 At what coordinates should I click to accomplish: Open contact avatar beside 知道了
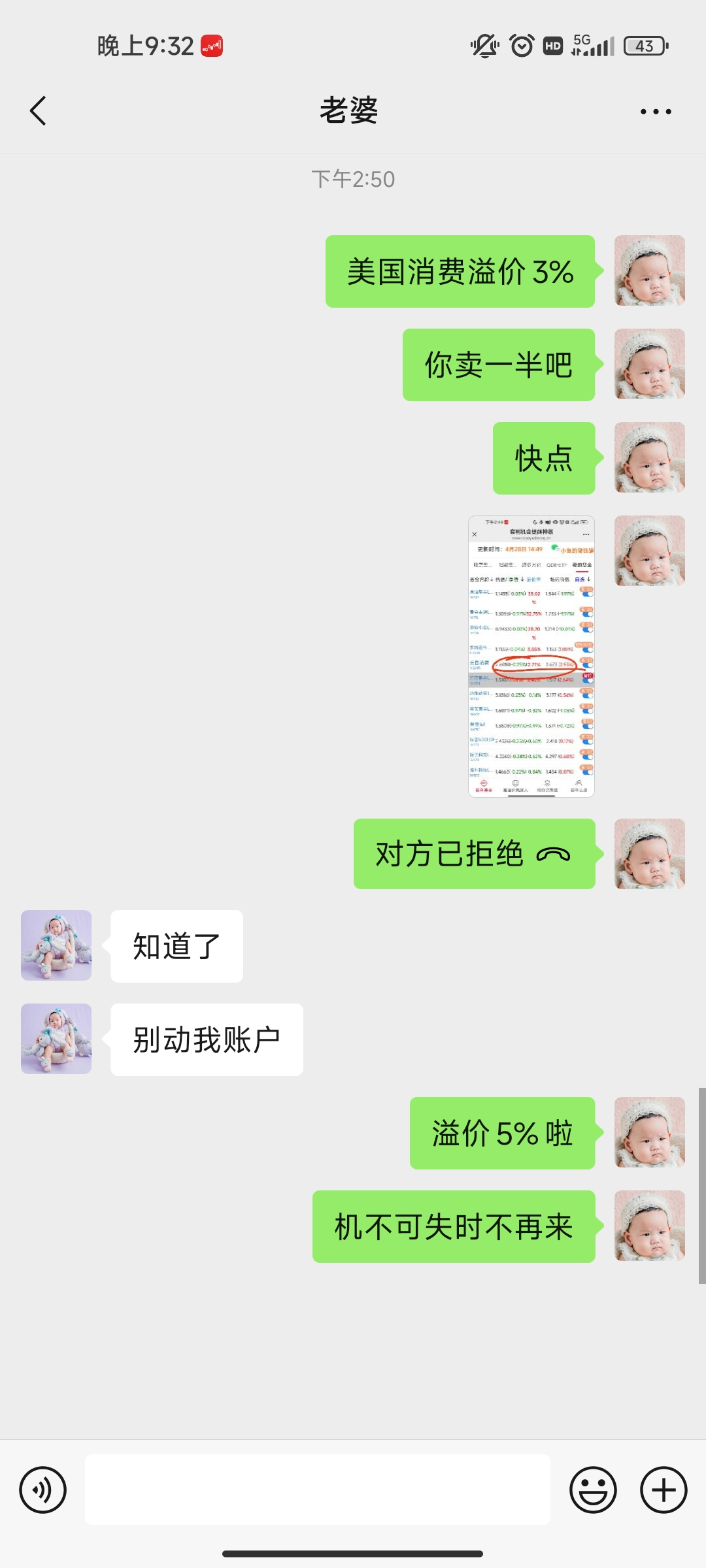tap(56, 945)
